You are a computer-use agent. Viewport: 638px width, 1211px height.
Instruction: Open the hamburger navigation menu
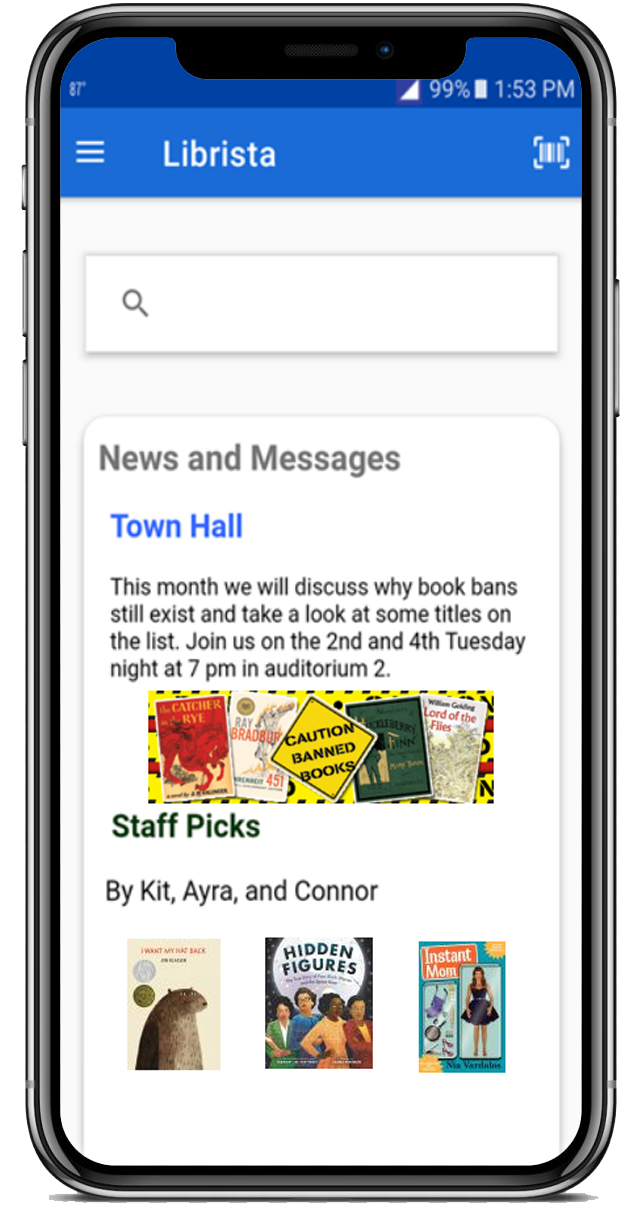[90, 153]
